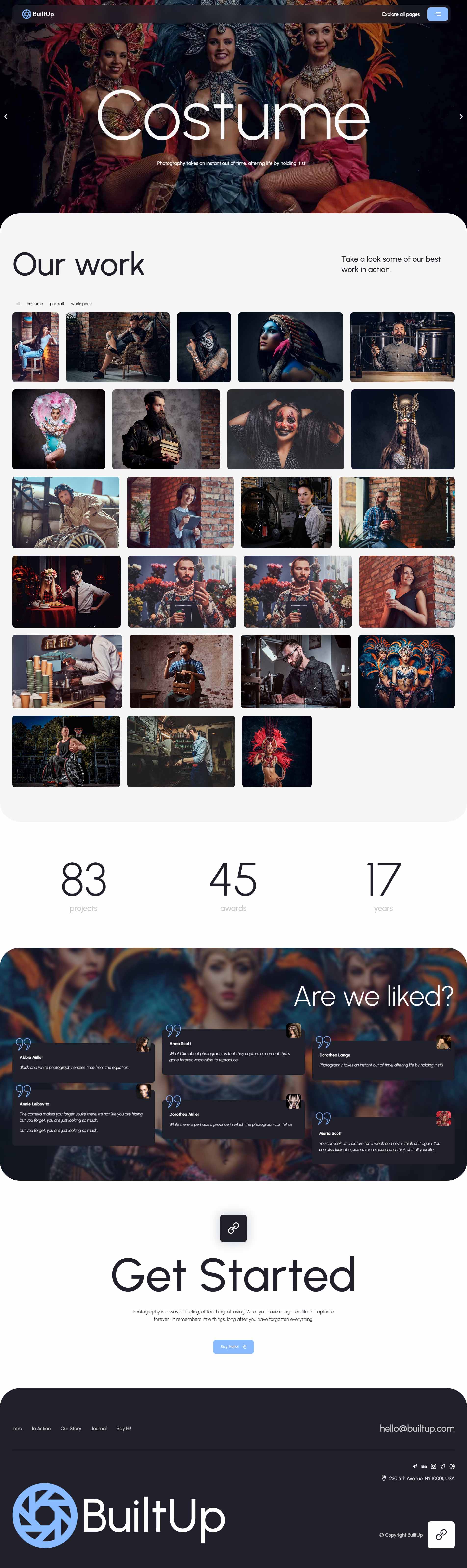Viewport: 467px width, 1568px height.
Task: Go to In Action footer link
Action: [41, 1428]
